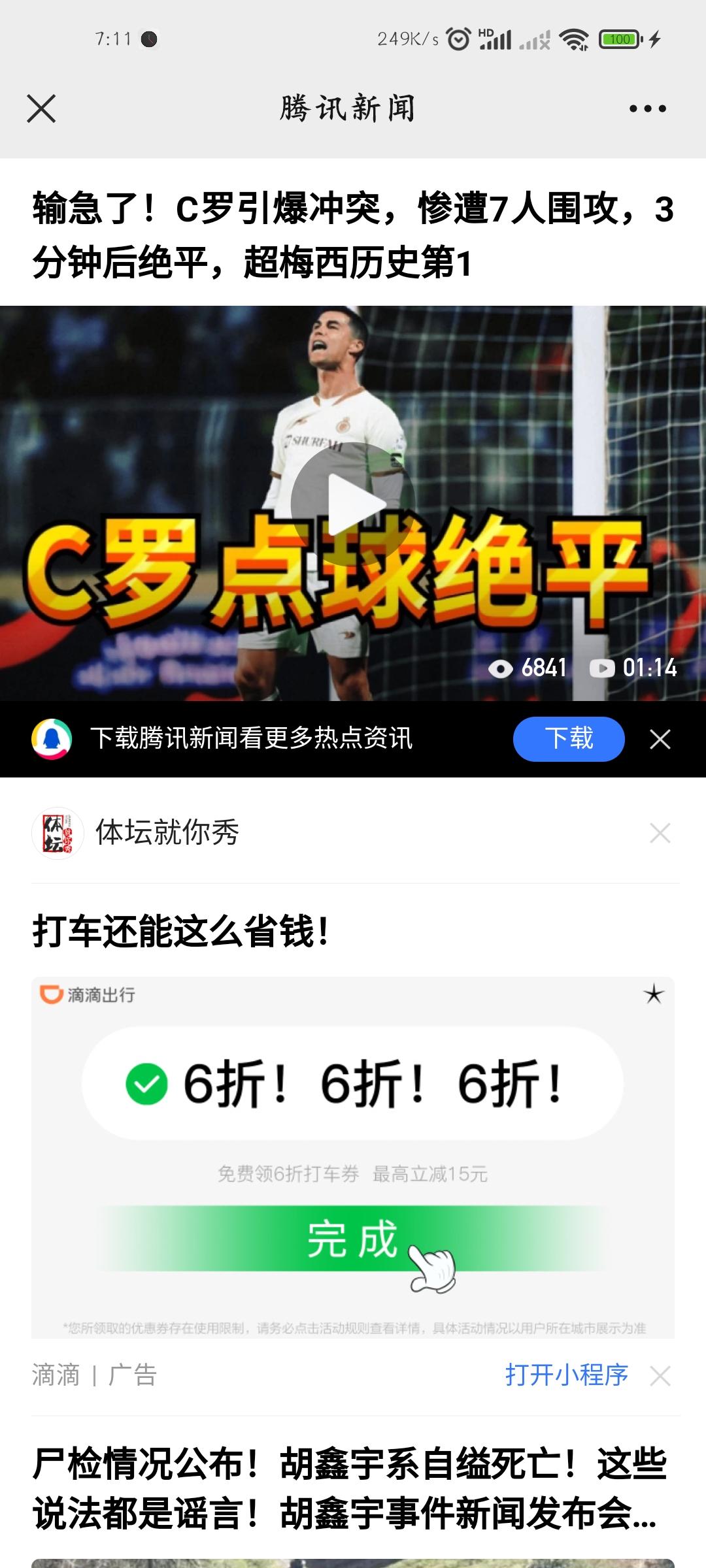Play the C罗 penalty video
Image resolution: width=706 pixels, height=1568 pixels.
tap(352, 504)
